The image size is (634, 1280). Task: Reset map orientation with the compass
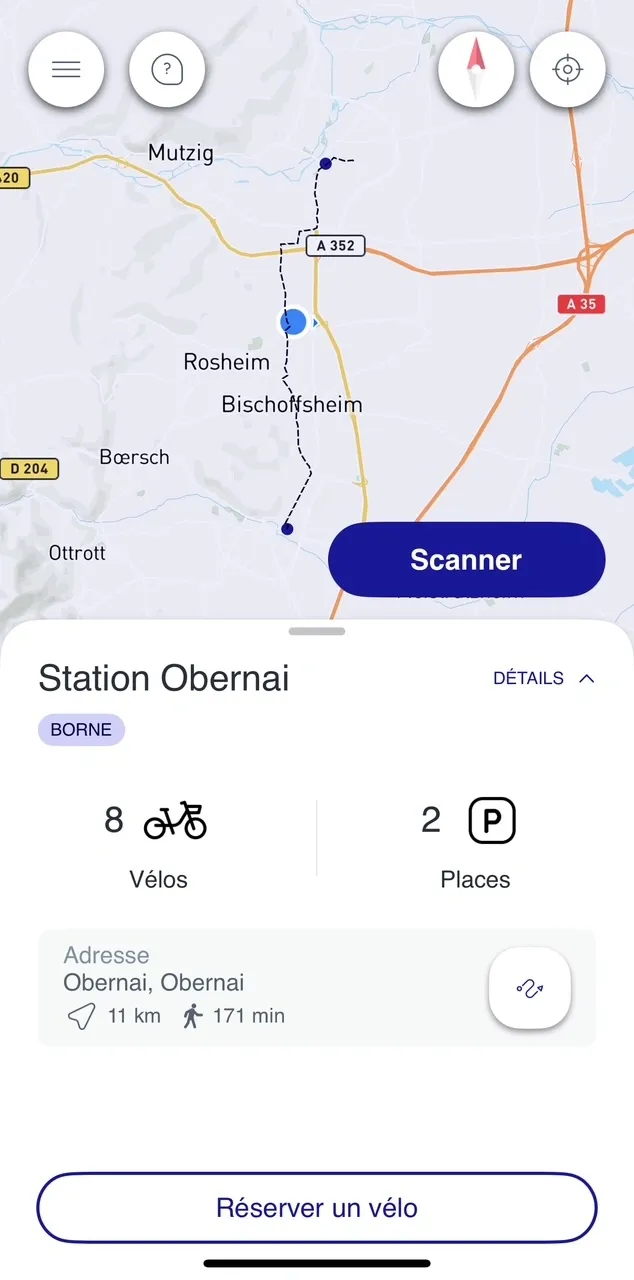click(x=476, y=69)
